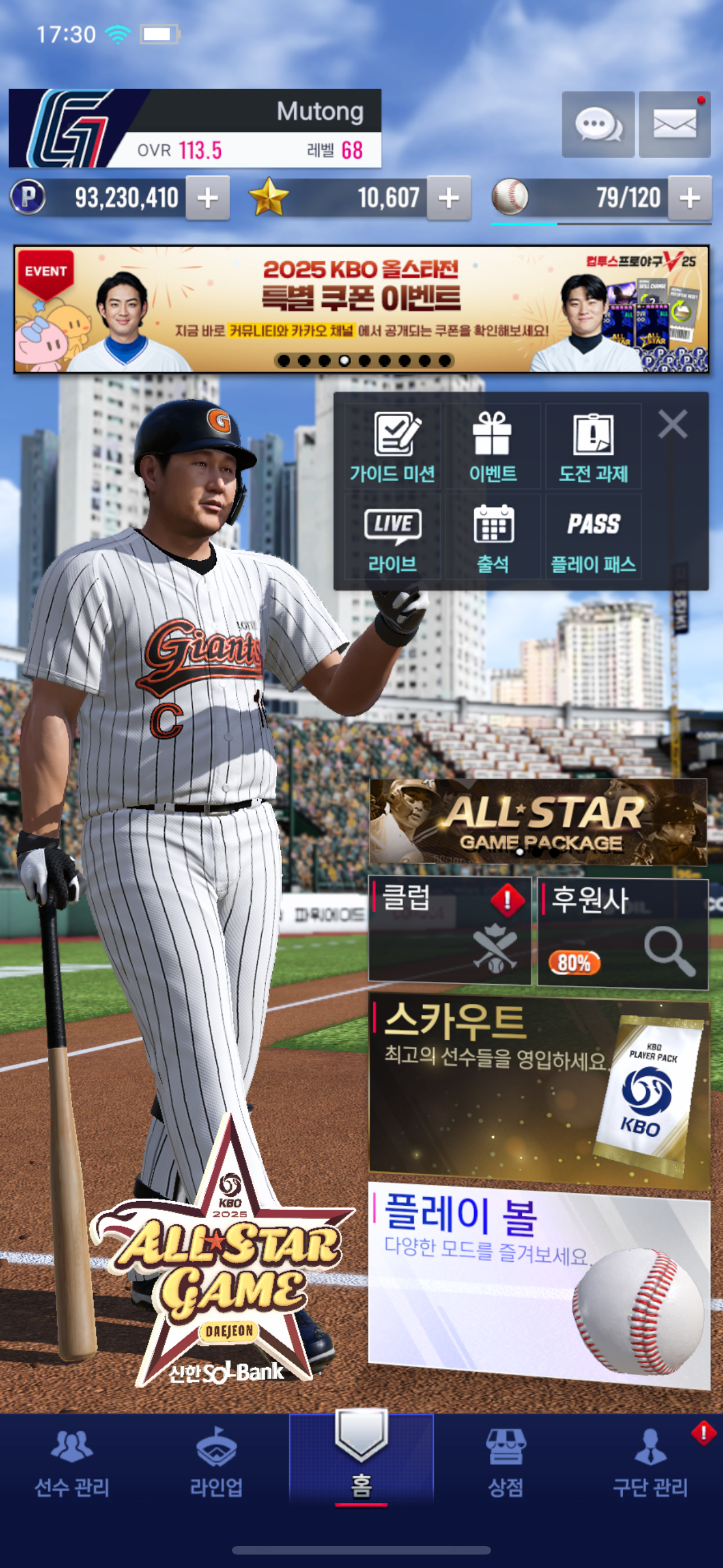Open the 출석 attendance calendar
Screen dimensions: 723x1568
pos(493,537)
